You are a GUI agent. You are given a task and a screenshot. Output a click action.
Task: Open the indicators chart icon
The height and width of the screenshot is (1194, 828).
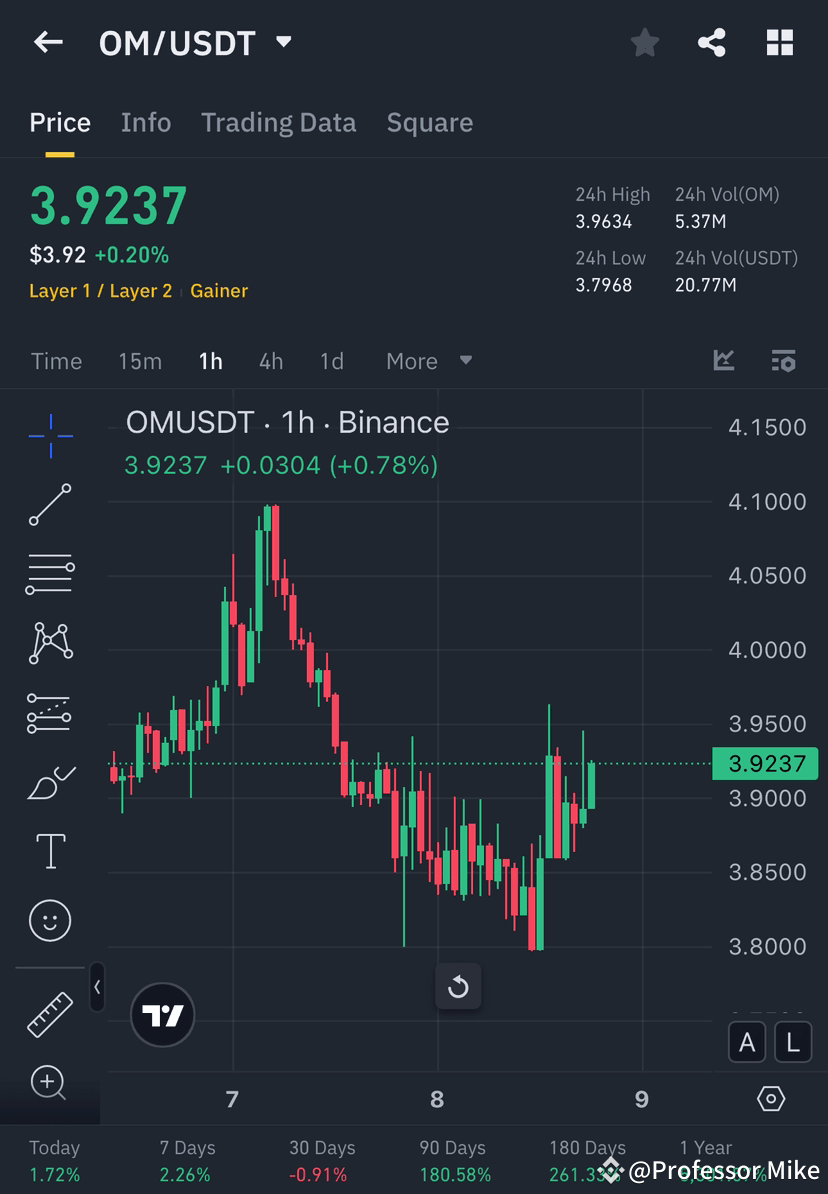click(723, 360)
